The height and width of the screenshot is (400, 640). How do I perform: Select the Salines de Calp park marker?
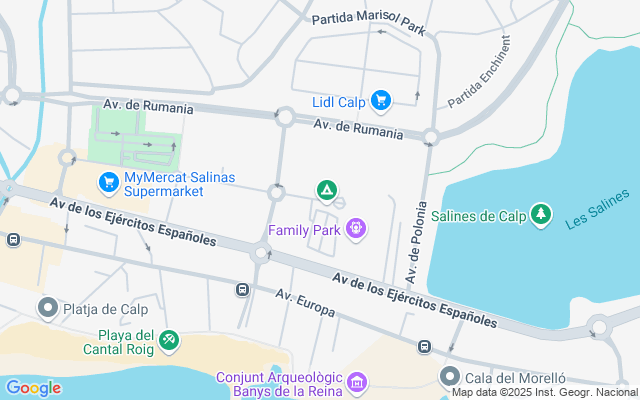pos(541,215)
